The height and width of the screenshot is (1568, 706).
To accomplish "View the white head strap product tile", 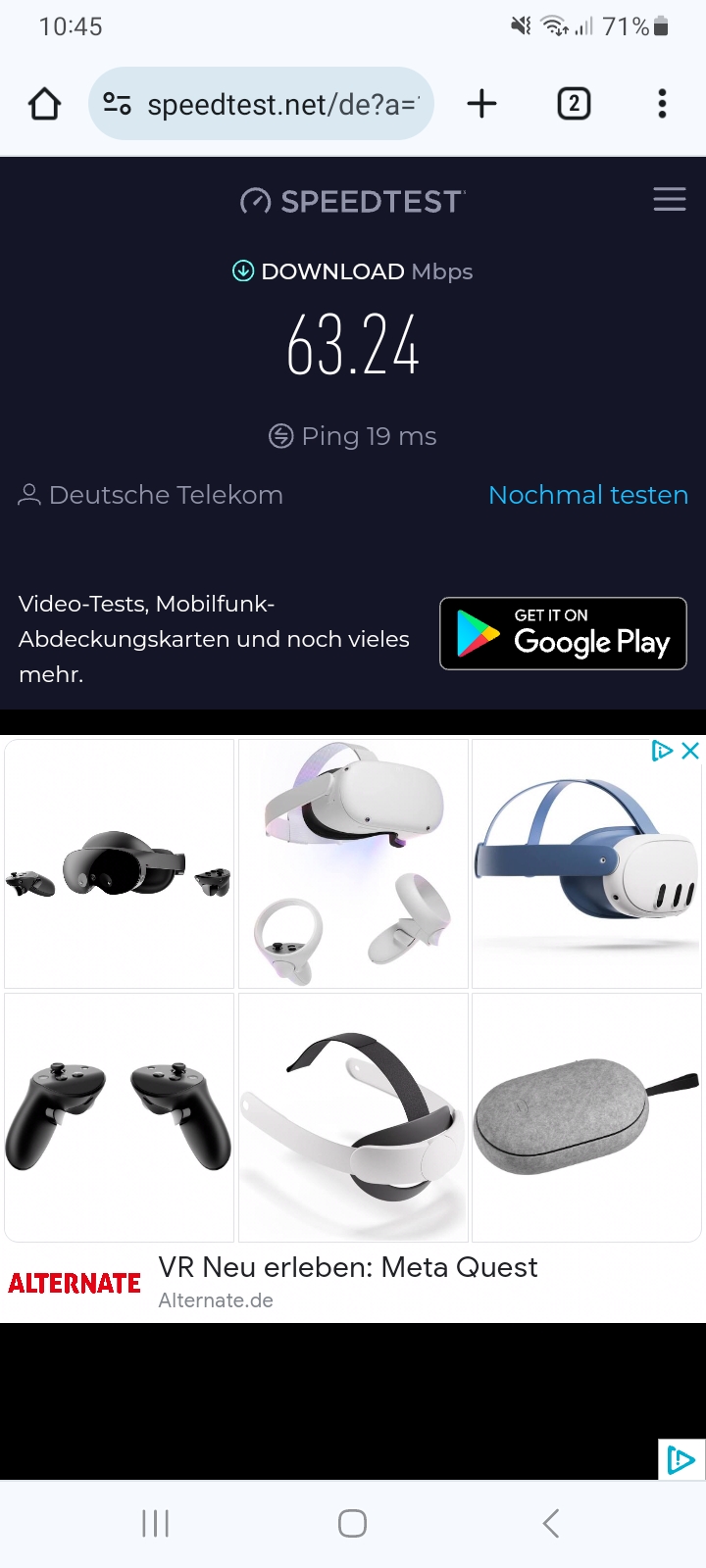I will click(353, 1117).
